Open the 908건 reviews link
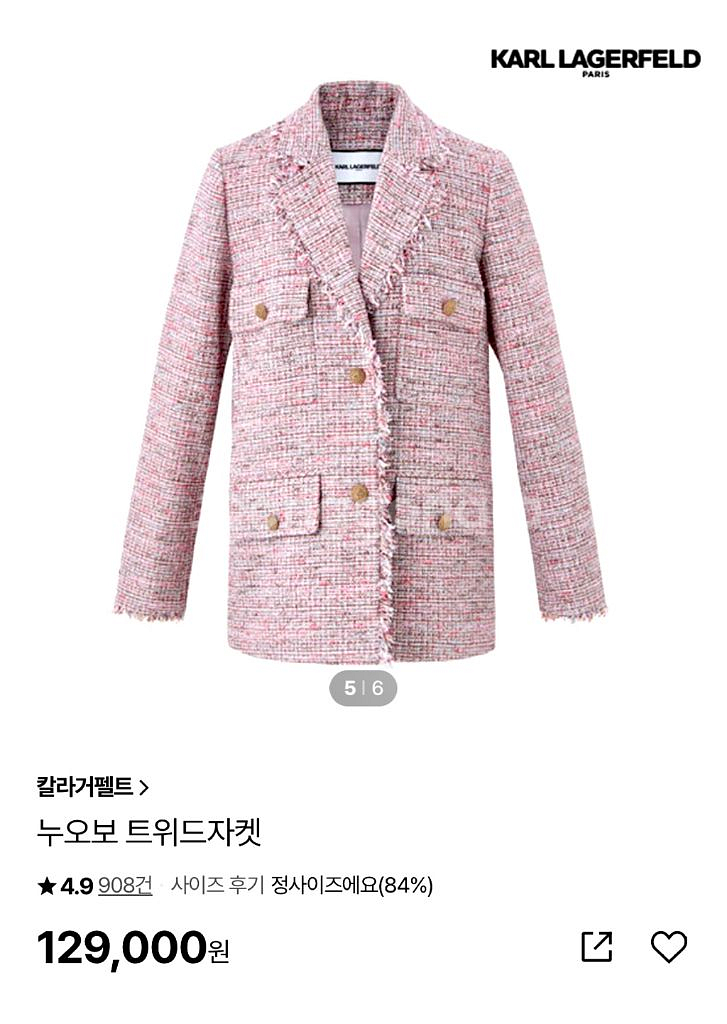 pos(125,886)
